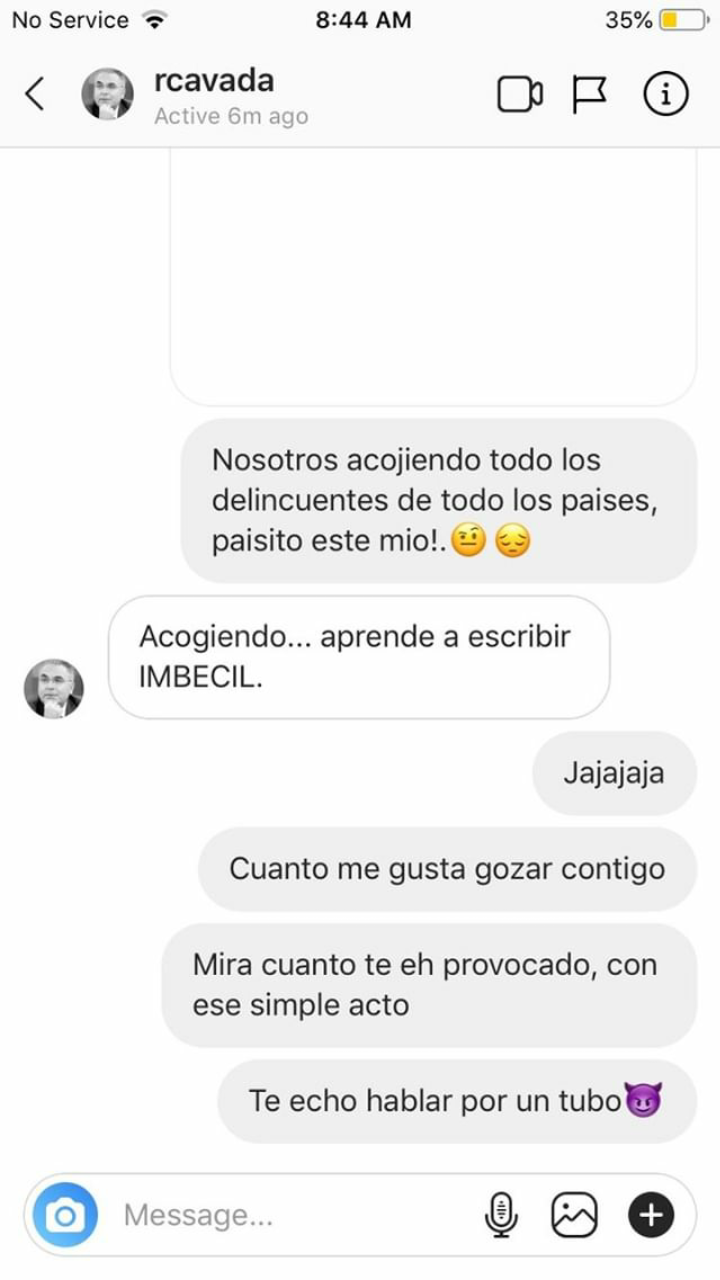
Task: Open rcavada's profile from header avatar
Action: click(107, 95)
